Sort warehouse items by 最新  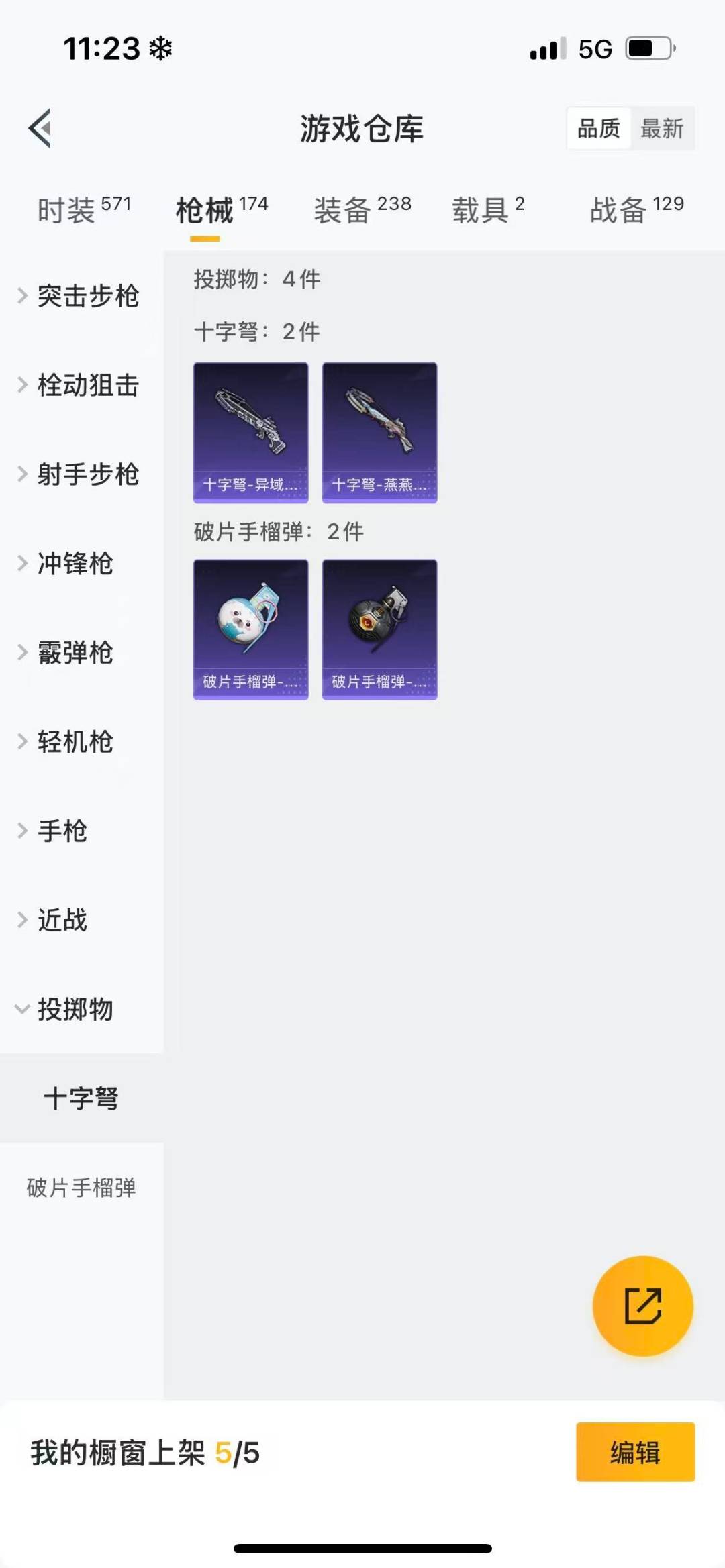point(662,127)
